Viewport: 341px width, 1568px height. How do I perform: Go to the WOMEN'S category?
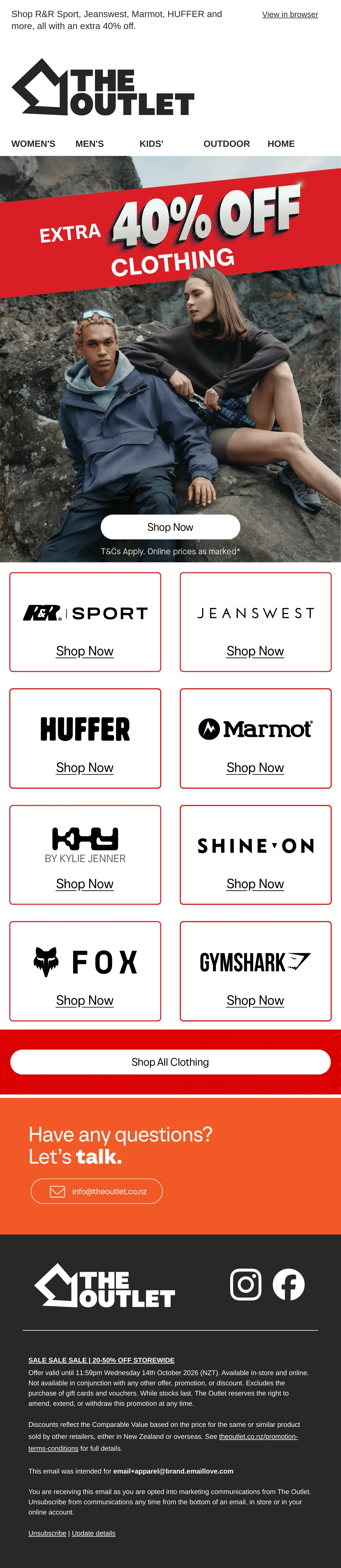coord(34,144)
